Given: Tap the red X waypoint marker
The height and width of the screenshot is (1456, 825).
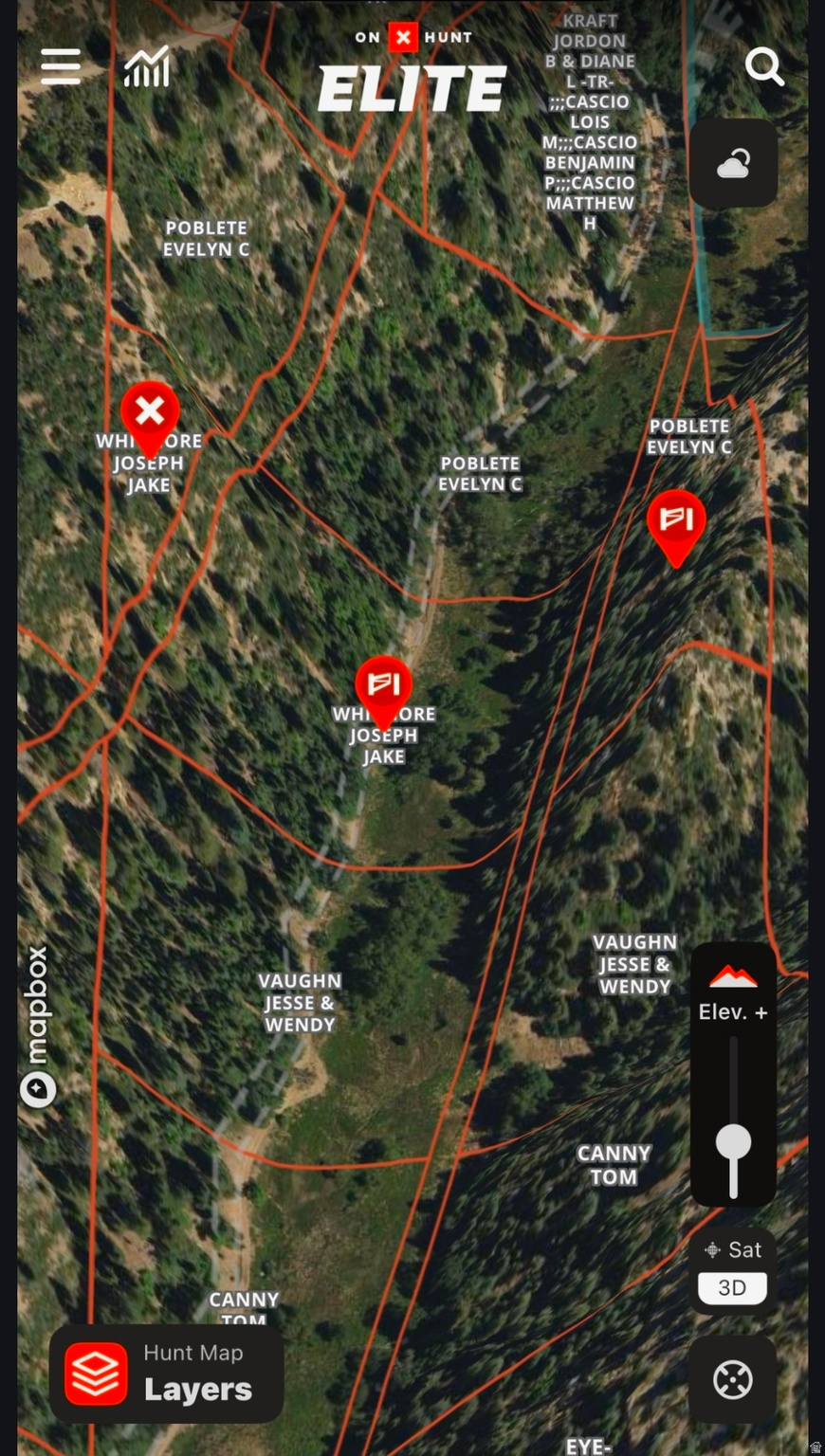Looking at the screenshot, I should click(150, 413).
